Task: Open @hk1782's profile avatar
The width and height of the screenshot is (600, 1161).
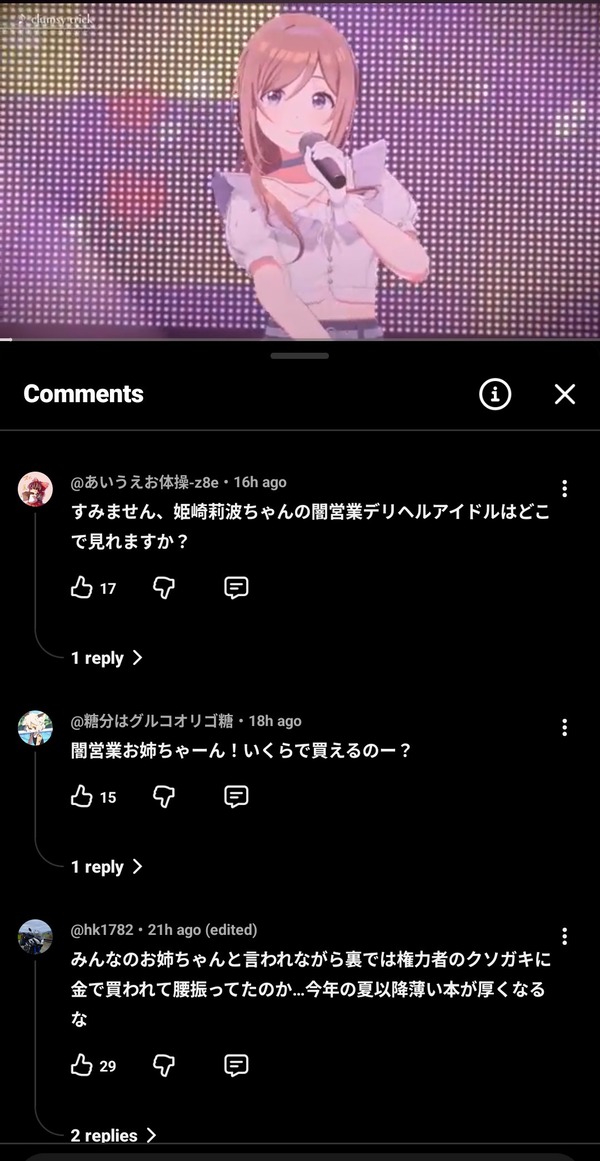Action: [35, 937]
